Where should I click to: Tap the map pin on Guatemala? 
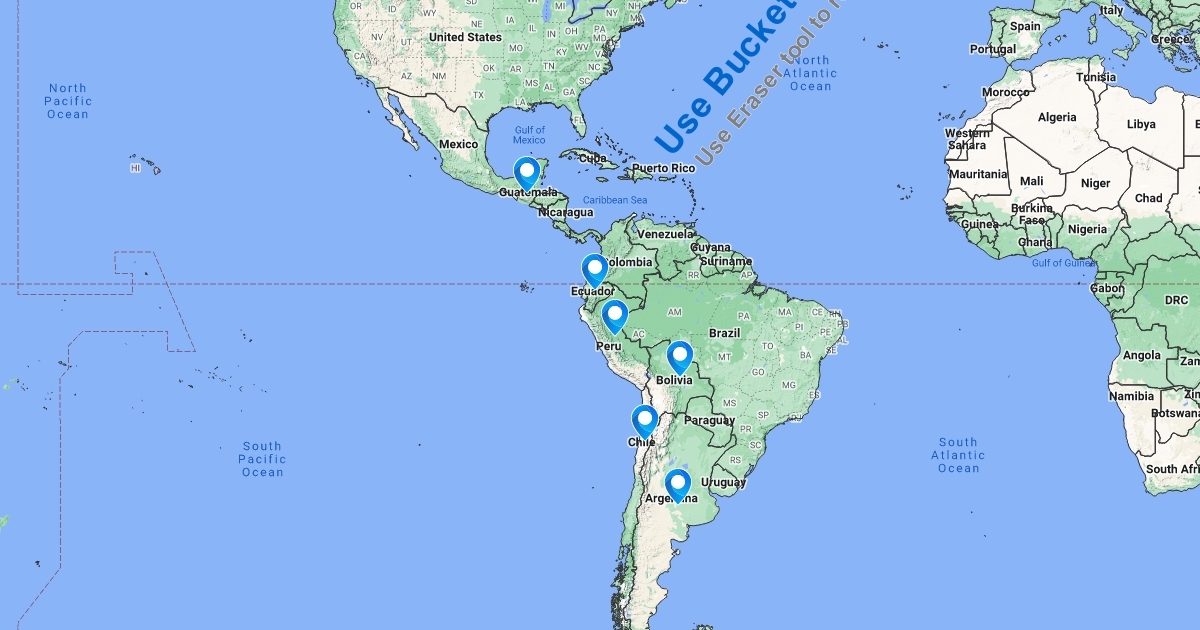[x=527, y=171]
